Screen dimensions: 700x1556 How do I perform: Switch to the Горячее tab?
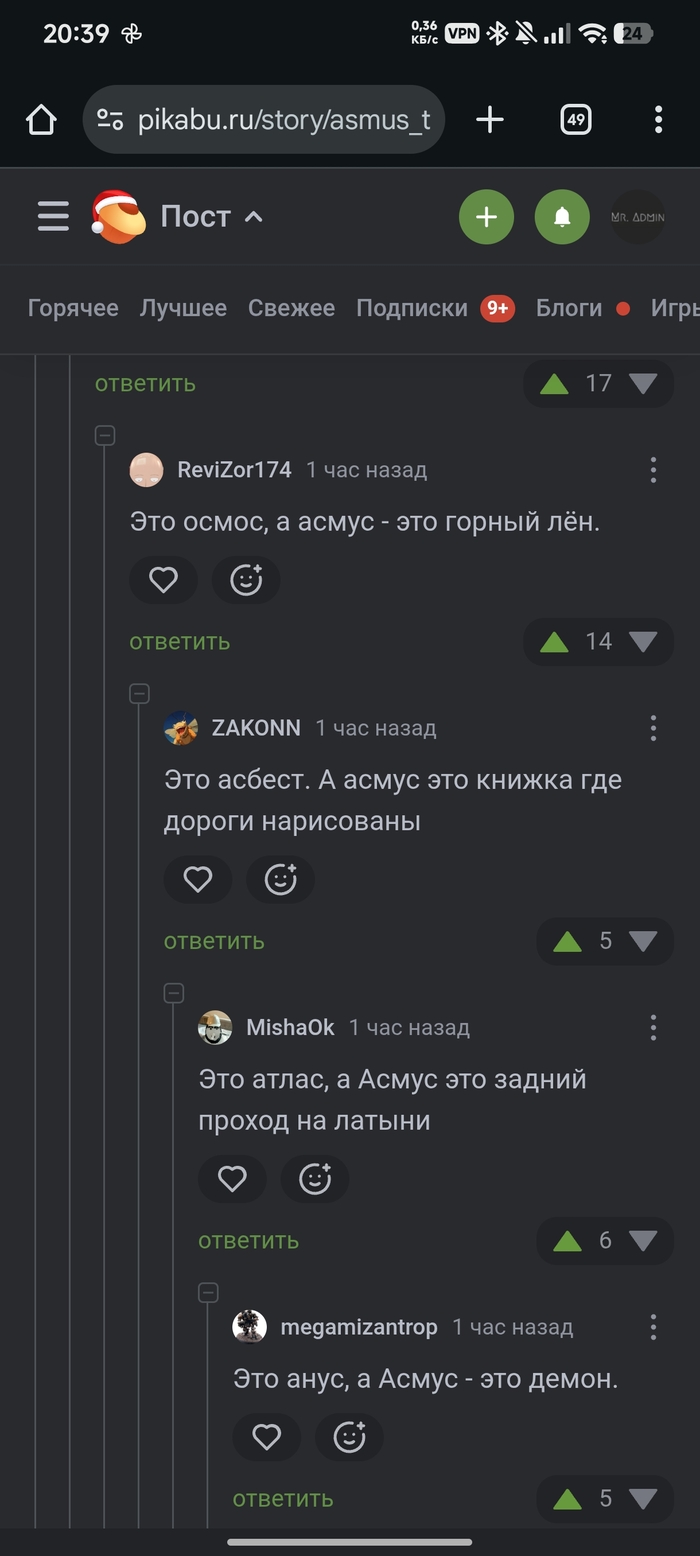click(73, 308)
